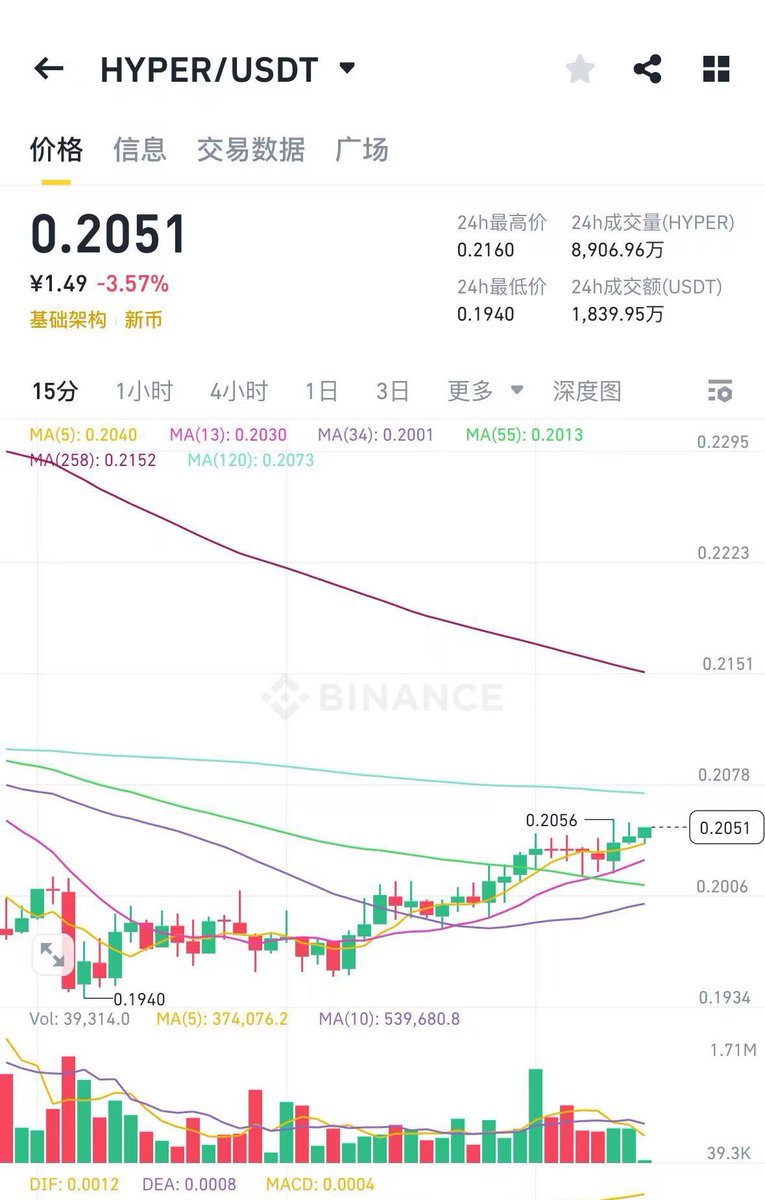The image size is (765, 1200).
Task: Go back using the arrow icon
Action: point(48,68)
